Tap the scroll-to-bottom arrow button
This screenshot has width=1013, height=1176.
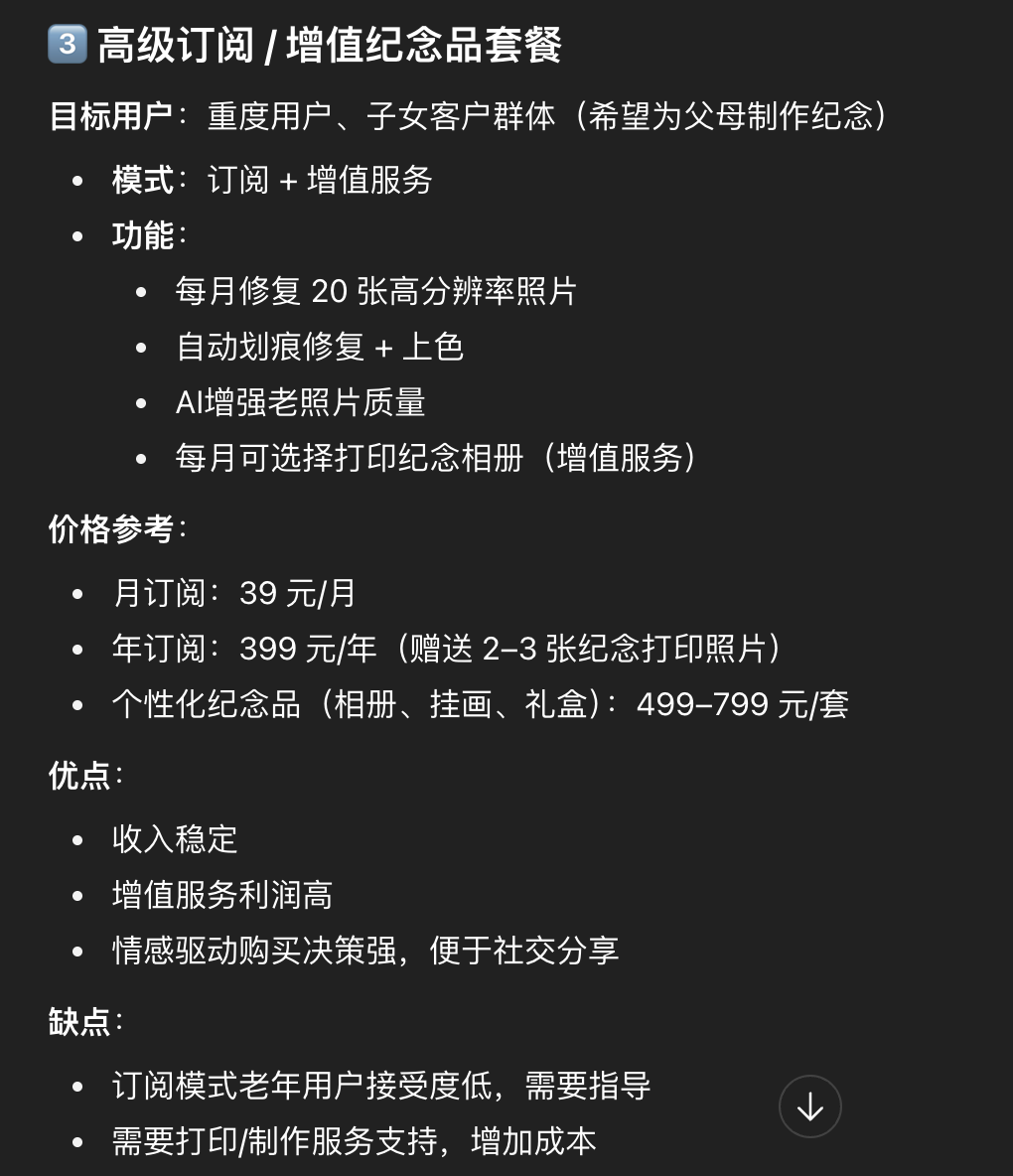coord(809,1106)
